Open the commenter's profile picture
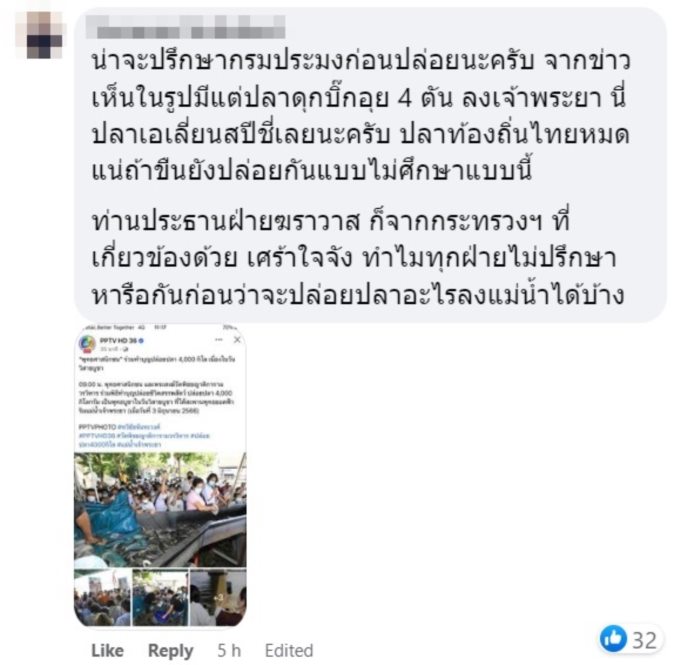 pyautogui.click(x=43, y=37)
